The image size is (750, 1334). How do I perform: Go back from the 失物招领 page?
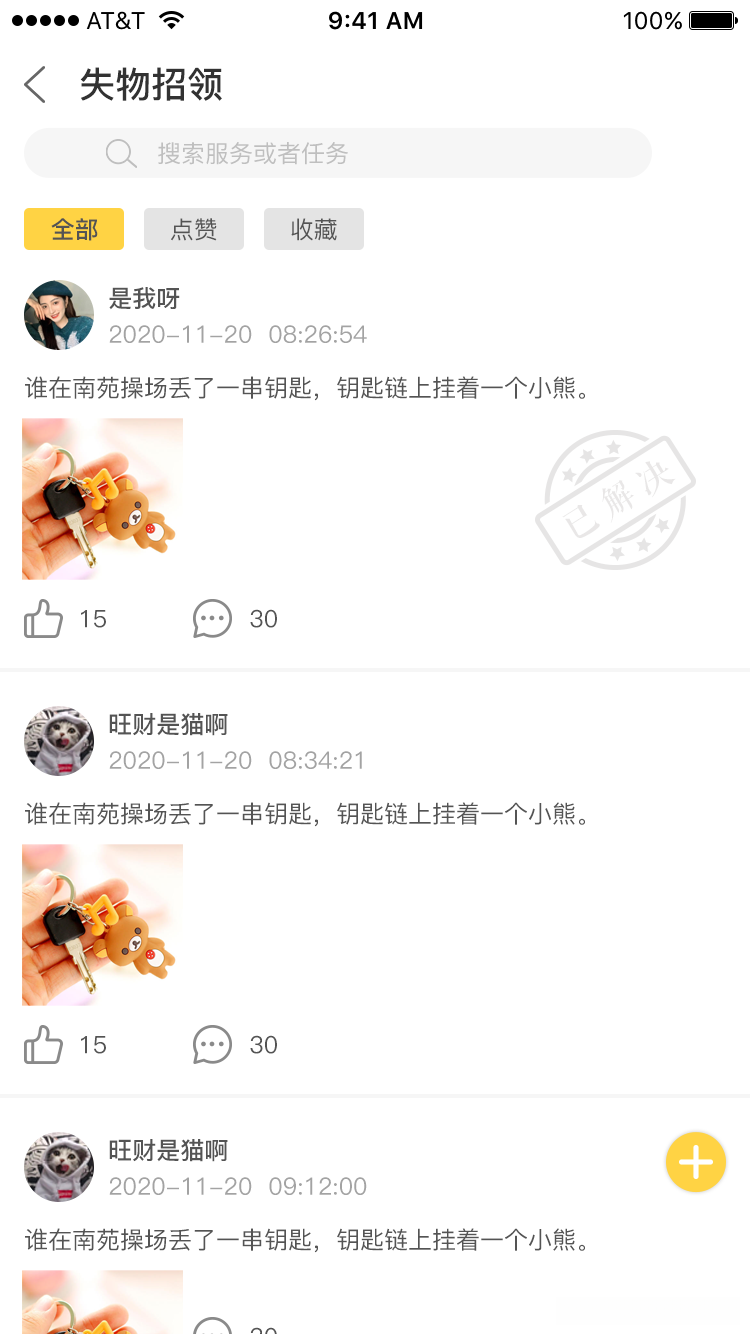36,85
